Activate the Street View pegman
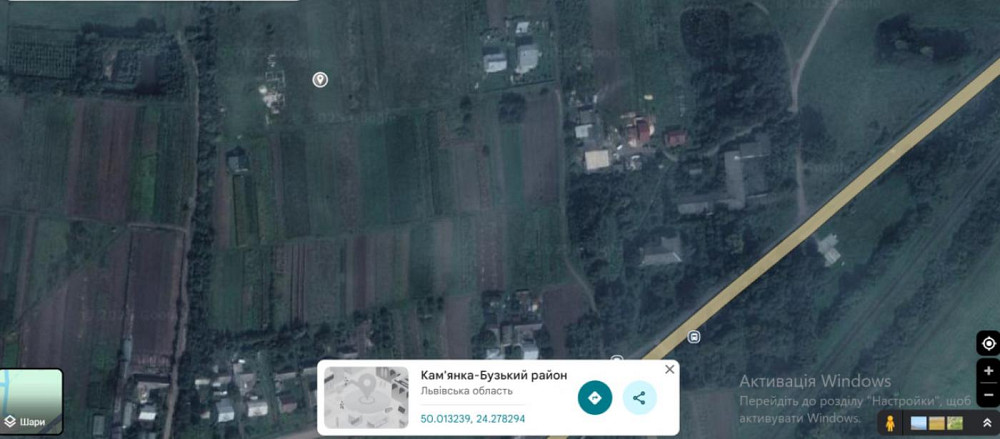 tap(891, 424)
